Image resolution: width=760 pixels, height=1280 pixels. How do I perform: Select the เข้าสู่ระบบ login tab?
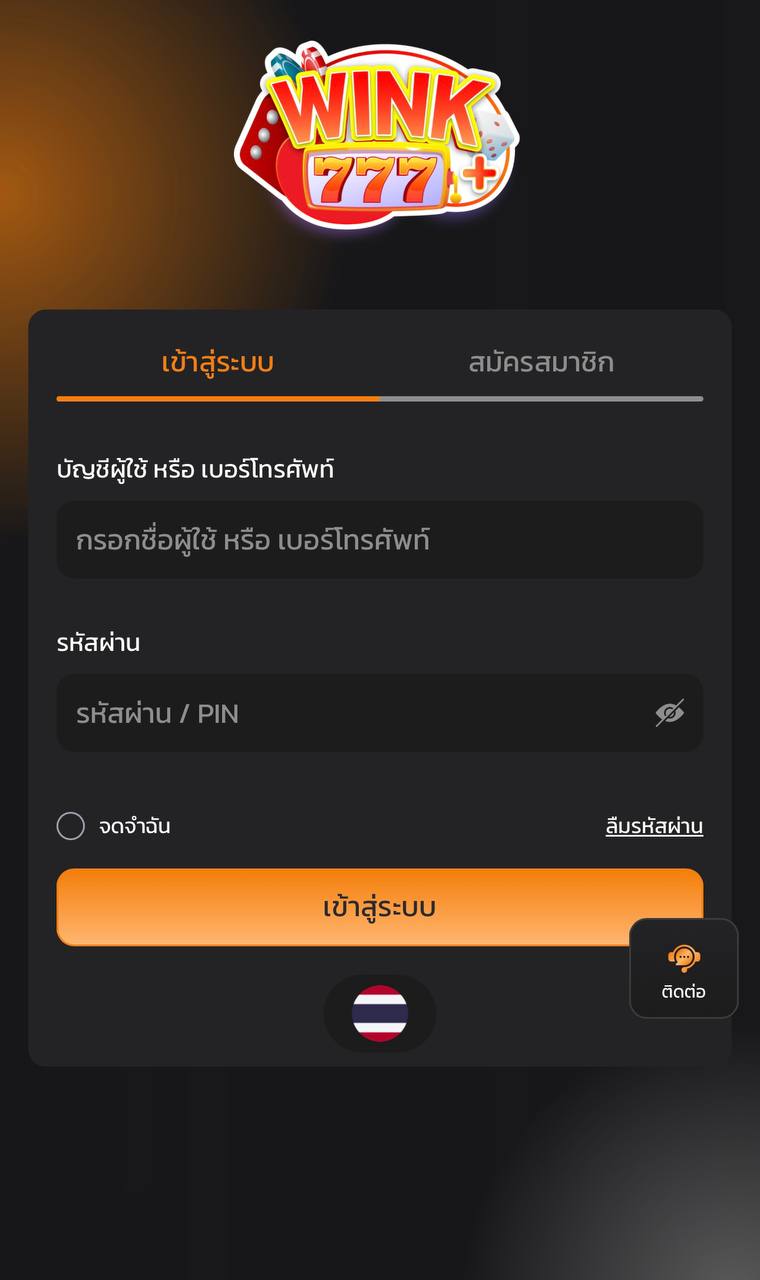point(216,363)
